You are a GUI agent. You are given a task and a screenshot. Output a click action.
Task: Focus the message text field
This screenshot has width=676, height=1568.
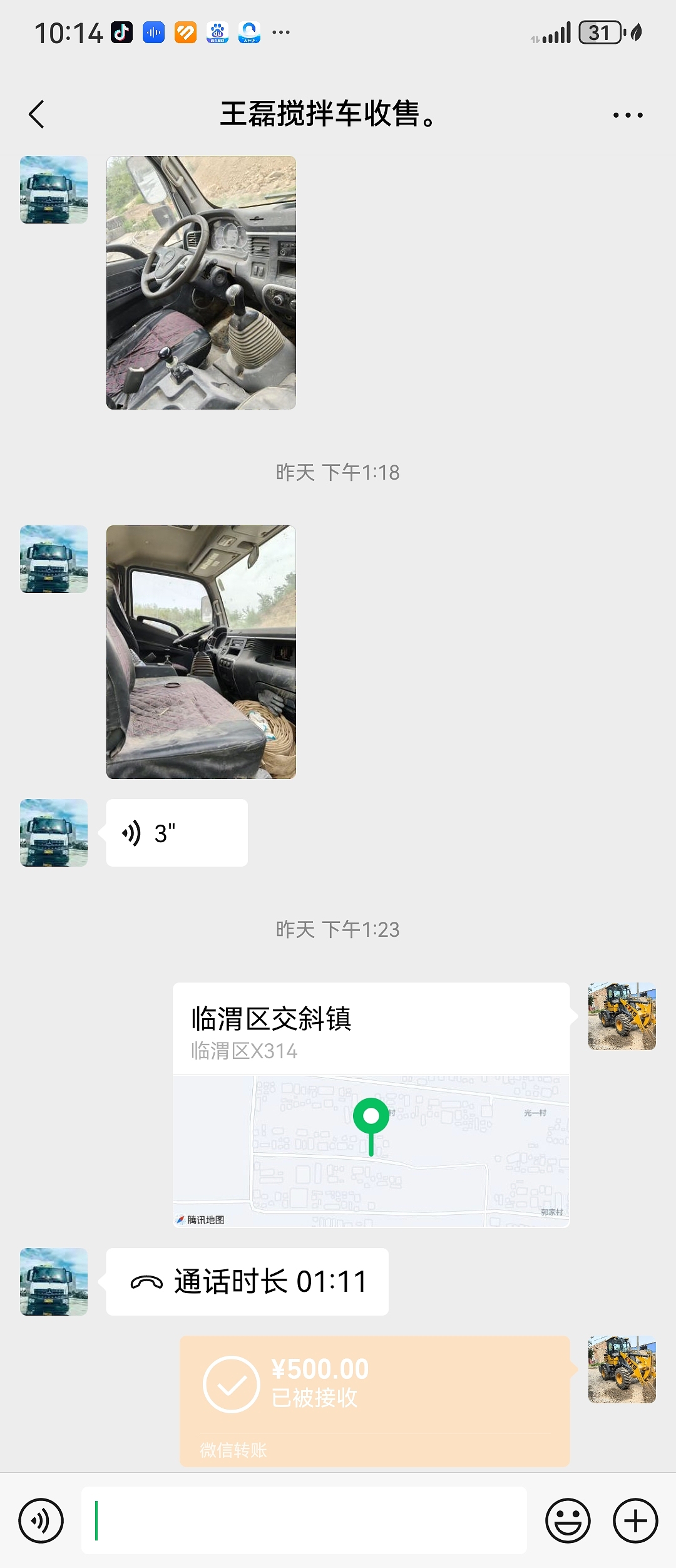pos(304,1520)
